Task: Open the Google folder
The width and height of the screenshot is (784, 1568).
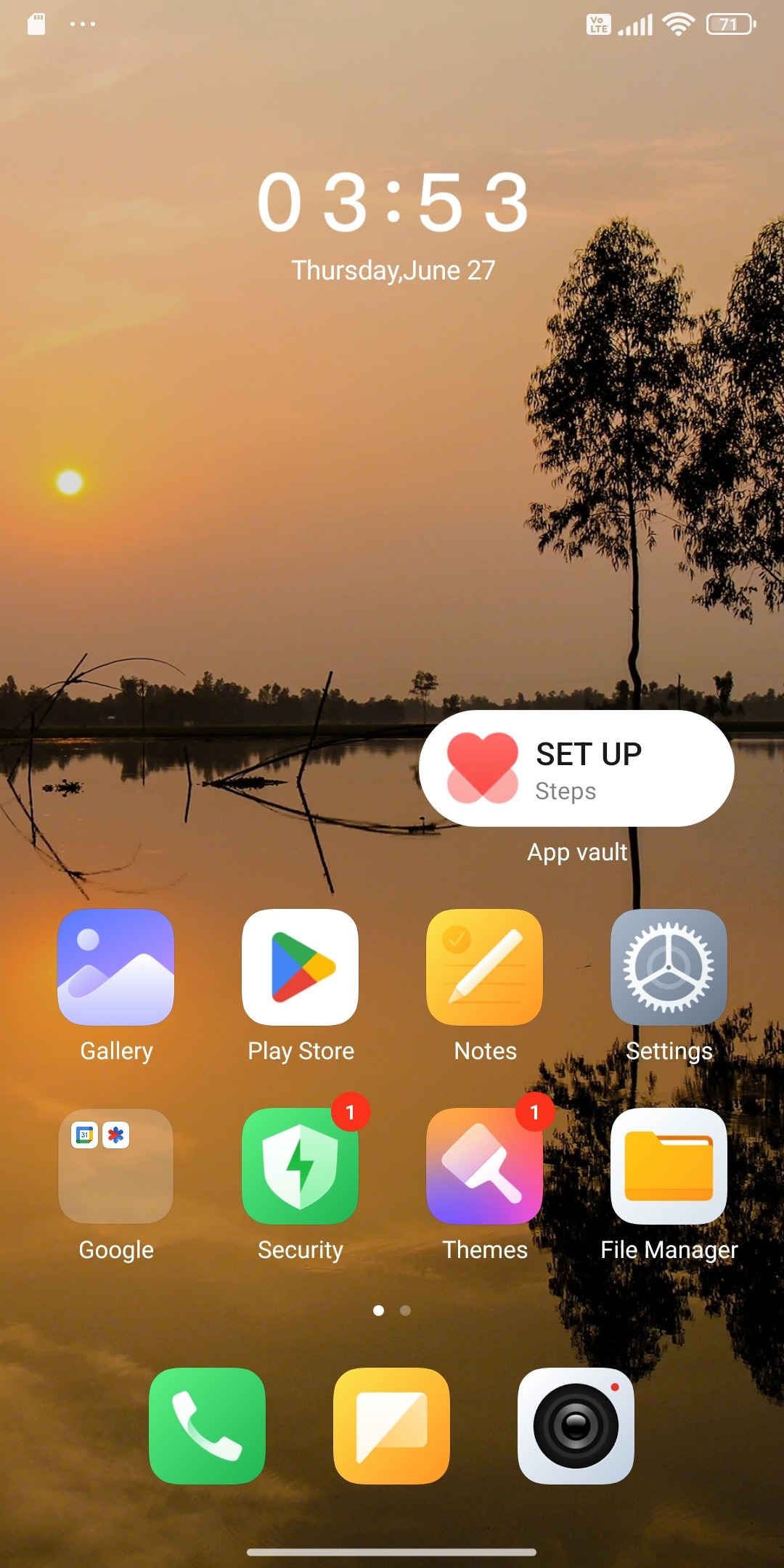Action: click(x=116, y=1166)
